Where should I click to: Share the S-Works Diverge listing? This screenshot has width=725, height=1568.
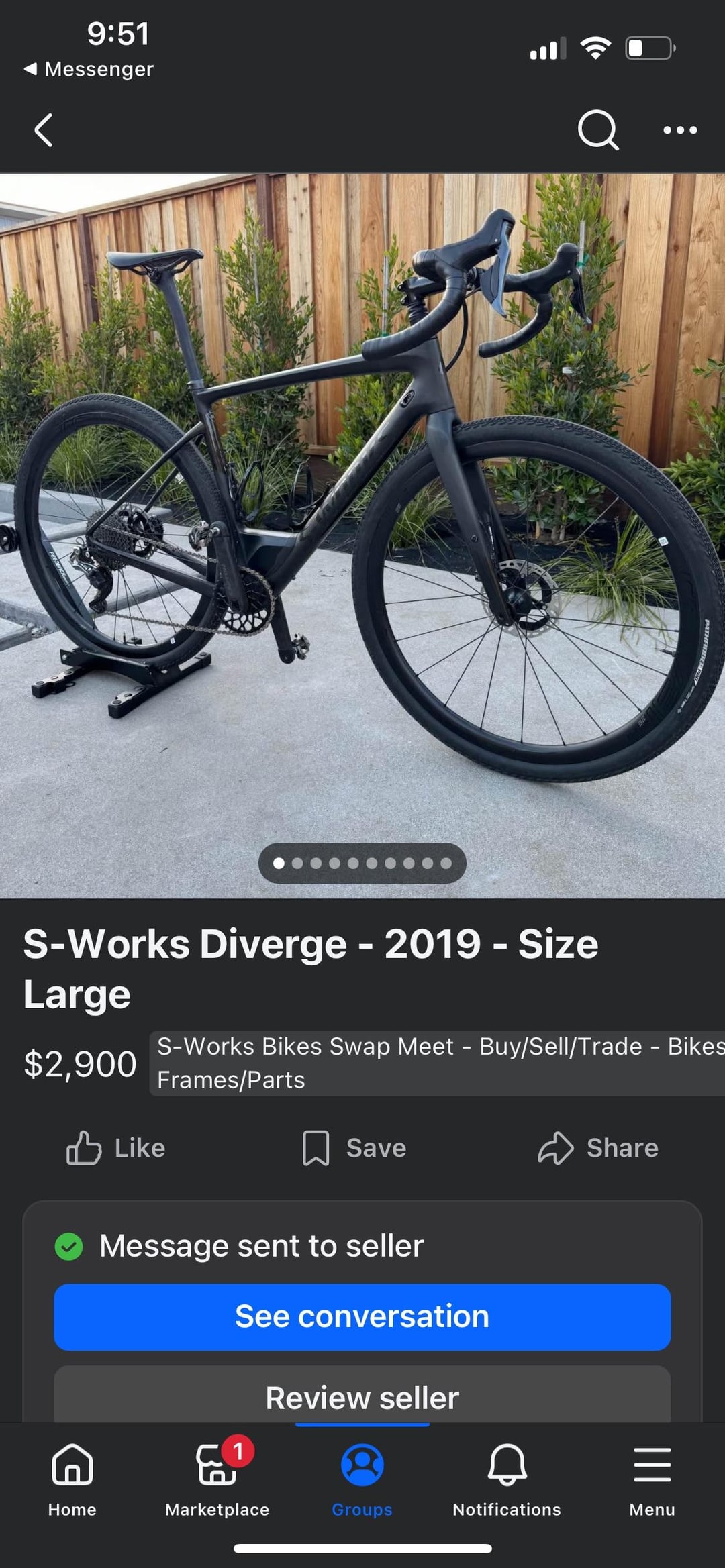(597, 1147)
